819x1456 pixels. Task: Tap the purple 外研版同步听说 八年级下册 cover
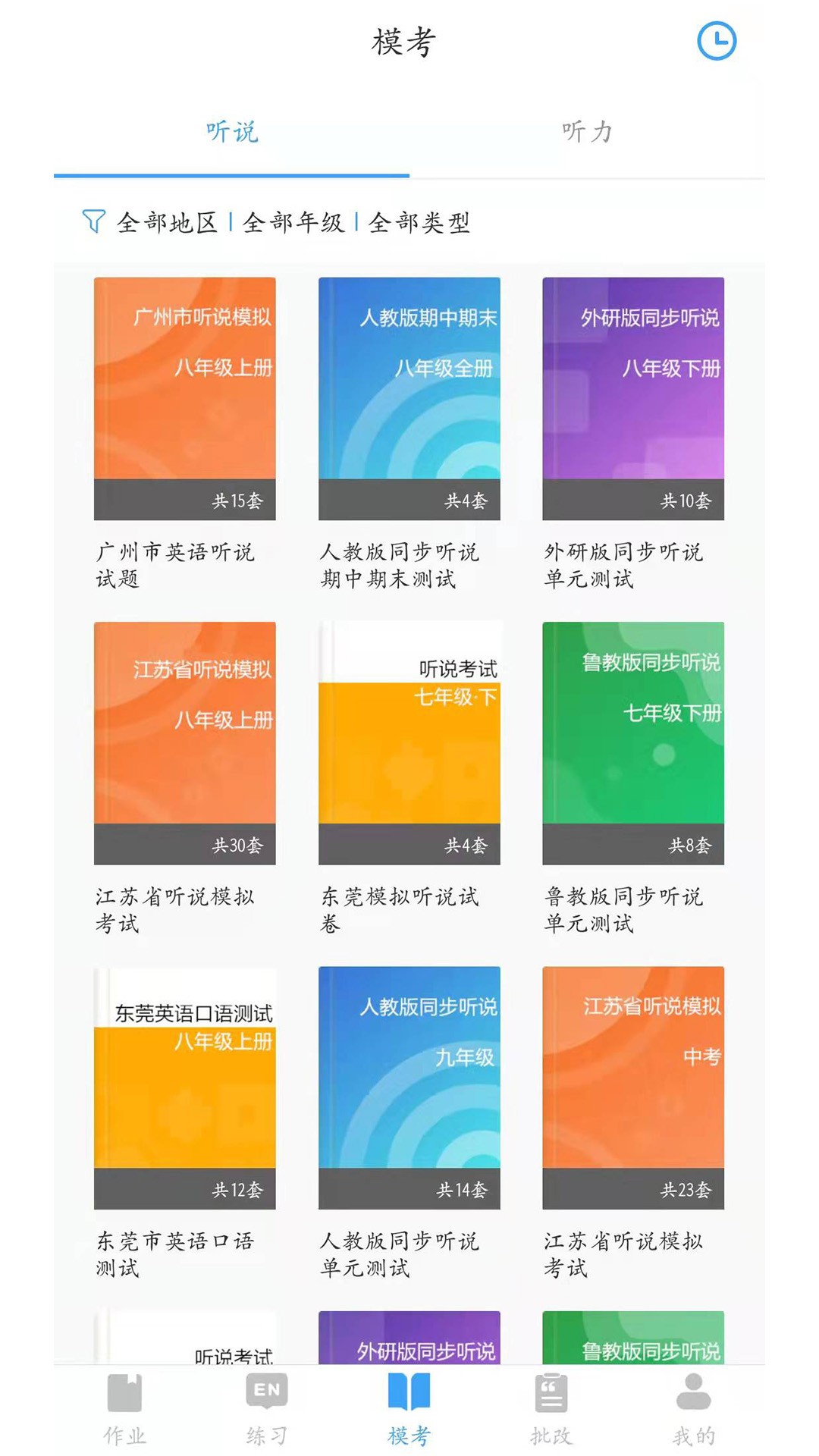click(634, 397)
